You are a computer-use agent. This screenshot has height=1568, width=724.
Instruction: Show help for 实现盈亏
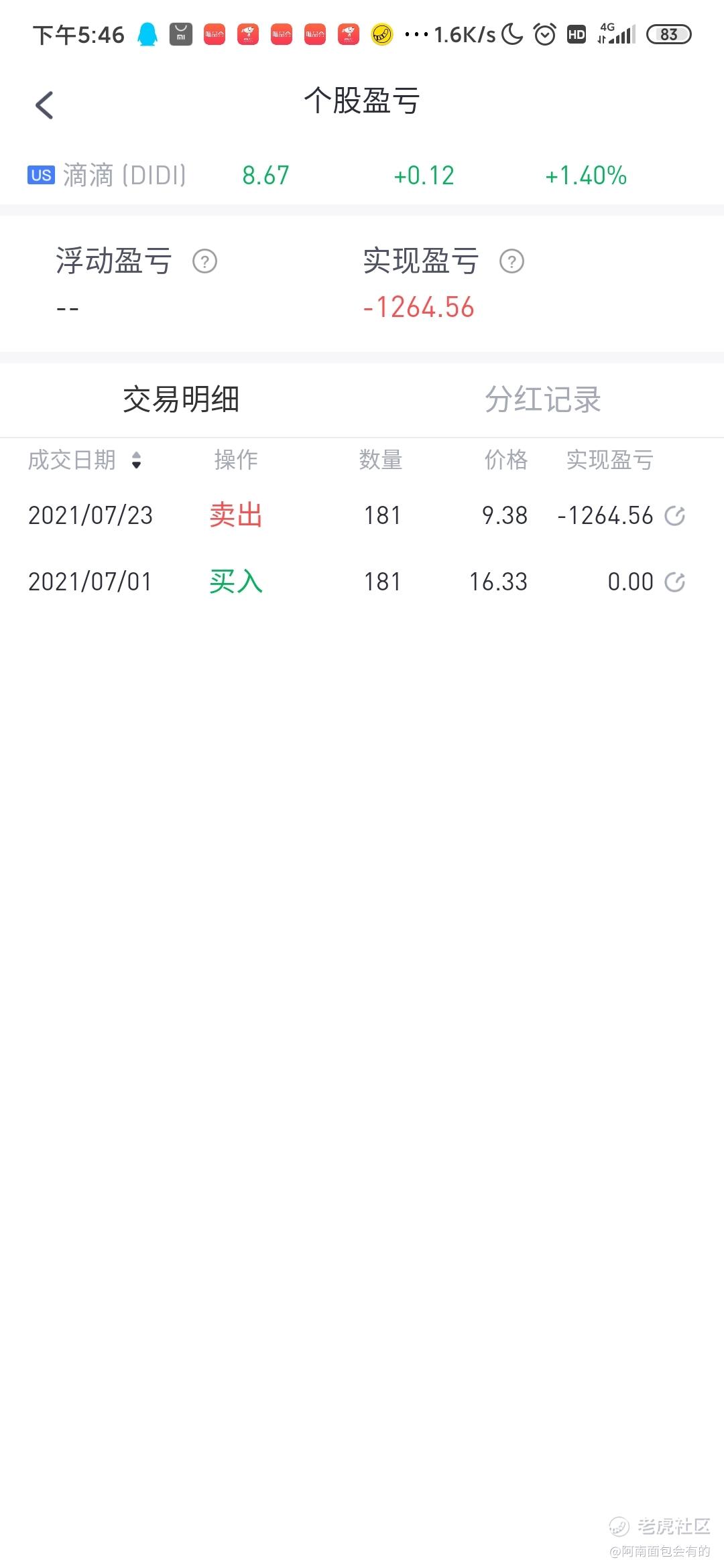pyautogui.click(x=511, y=261)
